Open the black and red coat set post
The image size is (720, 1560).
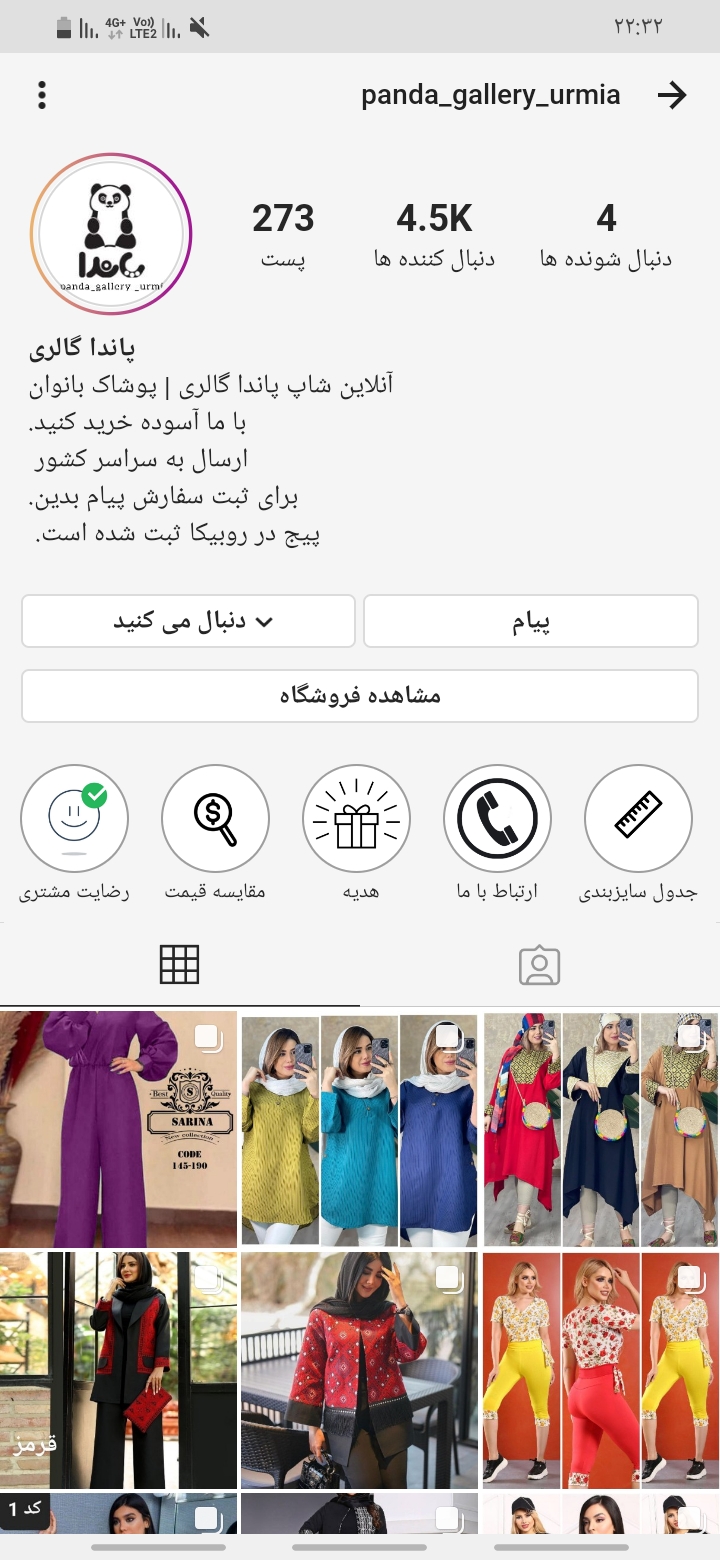(118, 1370)
